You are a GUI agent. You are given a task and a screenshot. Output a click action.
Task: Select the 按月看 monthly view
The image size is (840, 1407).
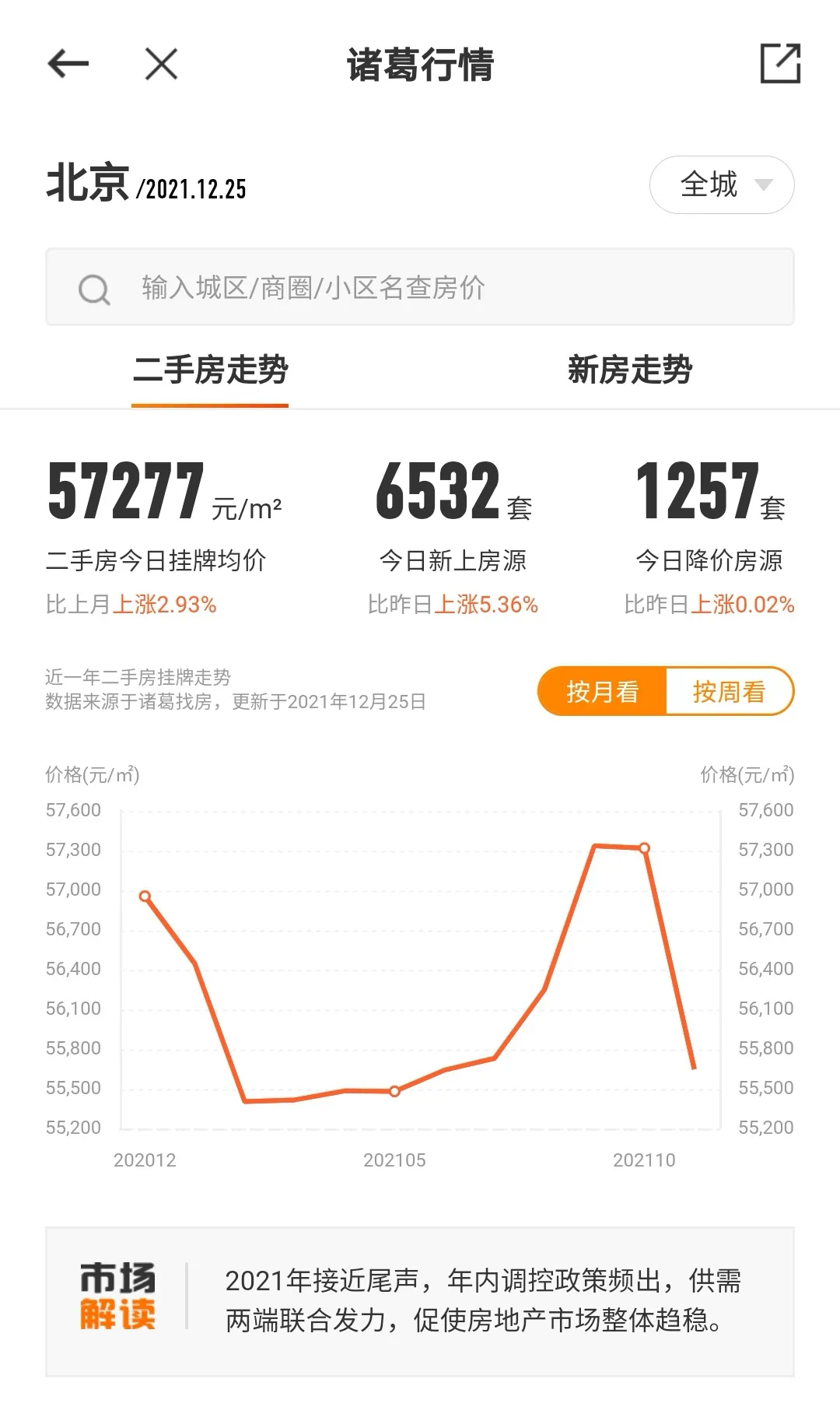602,691
